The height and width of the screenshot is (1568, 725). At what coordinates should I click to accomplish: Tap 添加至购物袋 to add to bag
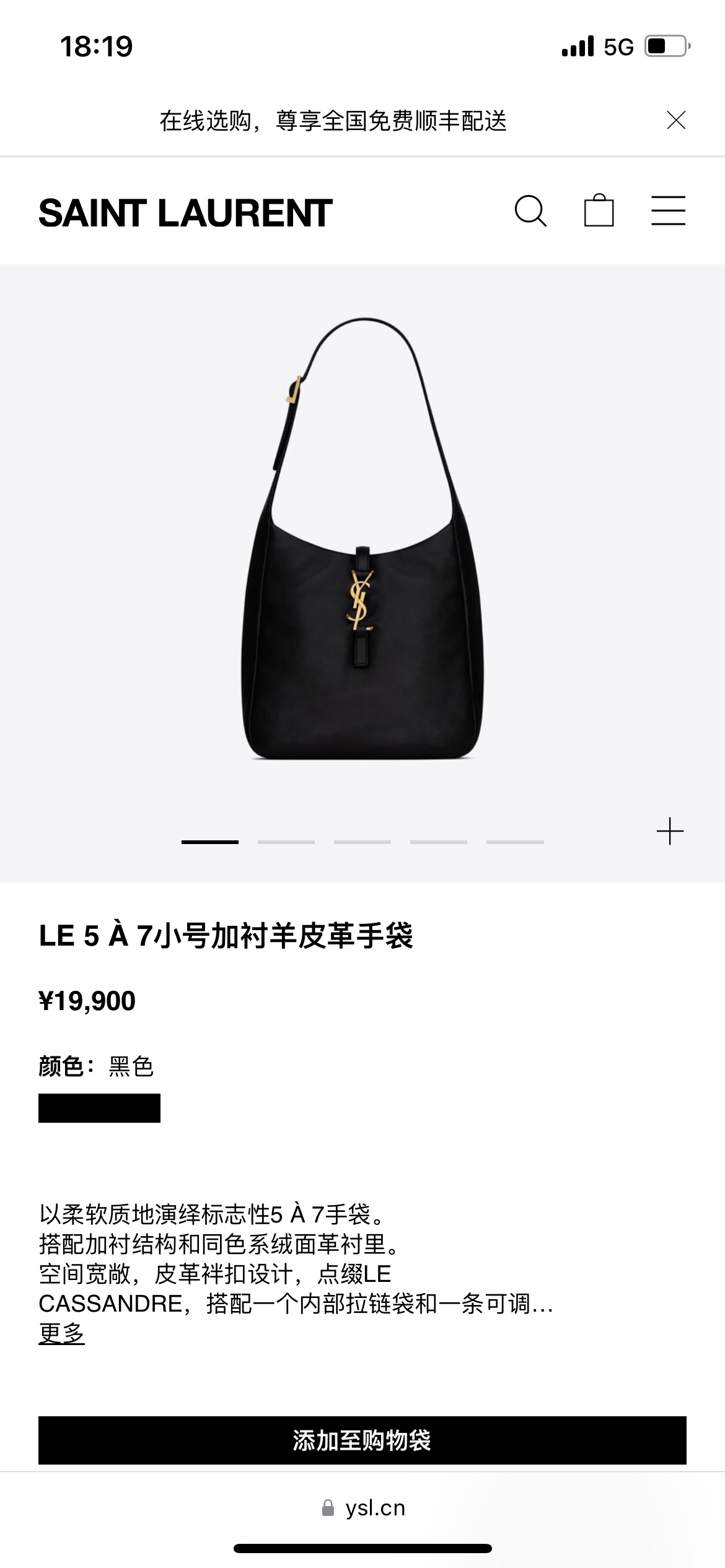tap(362, 1440)
